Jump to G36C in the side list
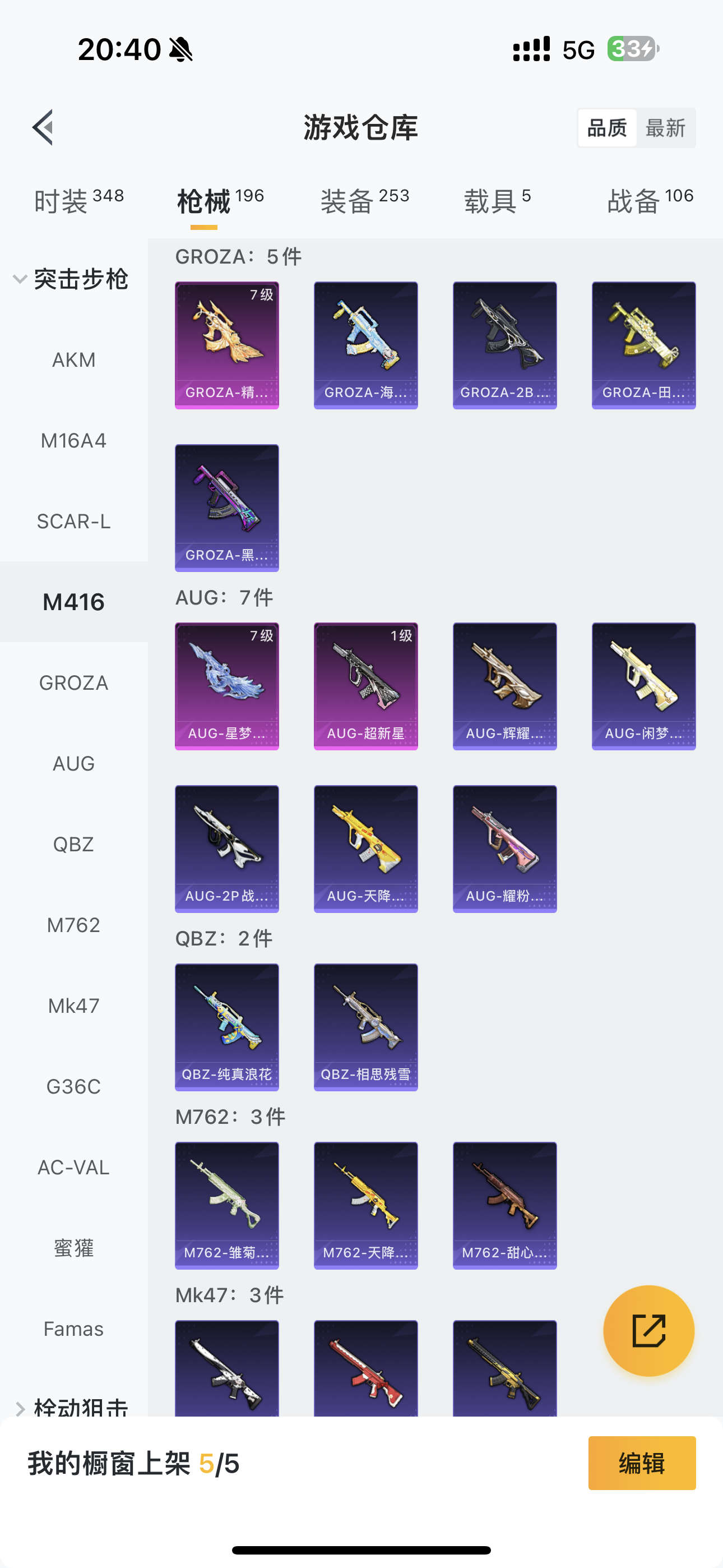 pyautogui.click(x=73, y=1086)
